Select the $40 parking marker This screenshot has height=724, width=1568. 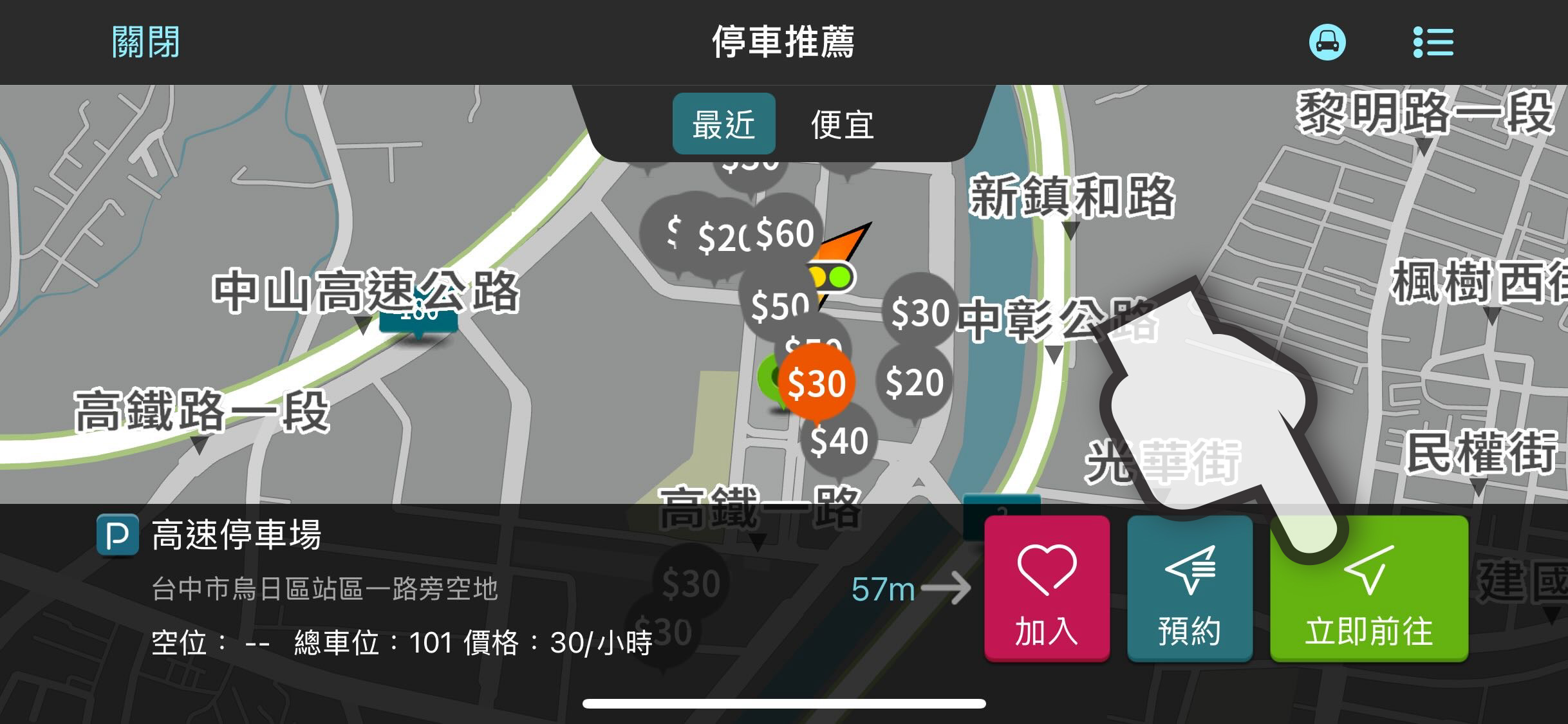pos(839,441)
